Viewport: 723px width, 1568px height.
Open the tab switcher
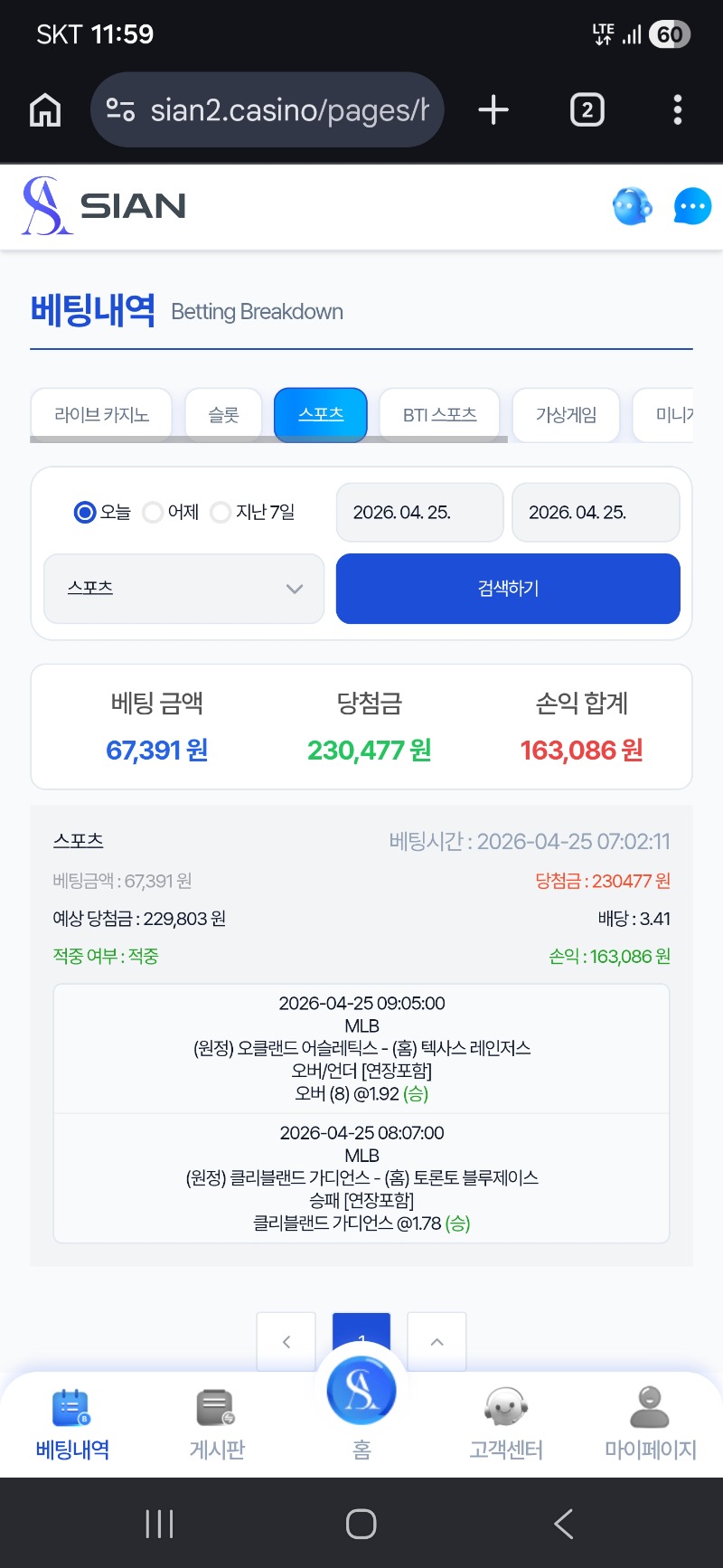[x=587, y=110]
